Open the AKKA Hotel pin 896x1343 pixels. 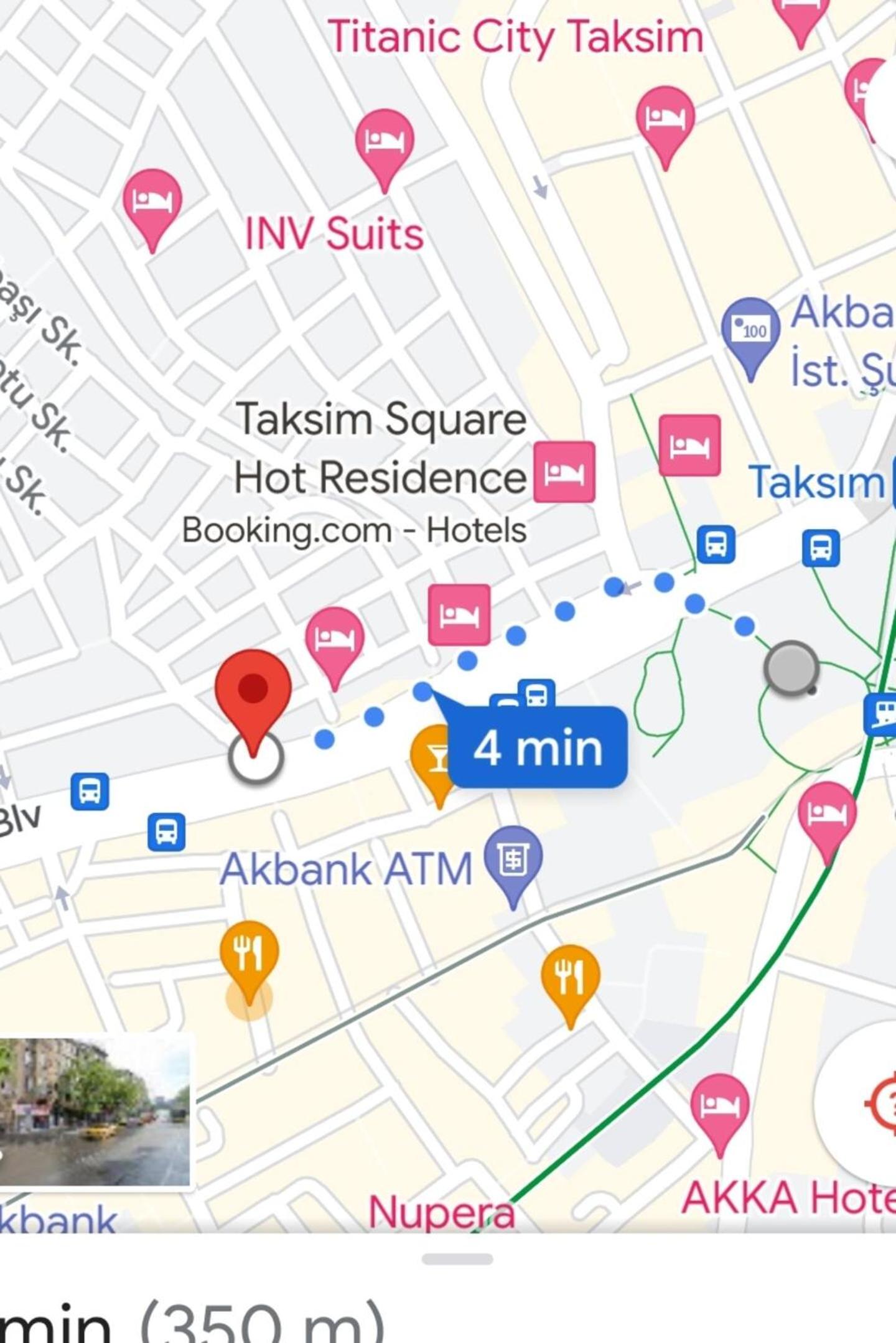[719, 1106]
